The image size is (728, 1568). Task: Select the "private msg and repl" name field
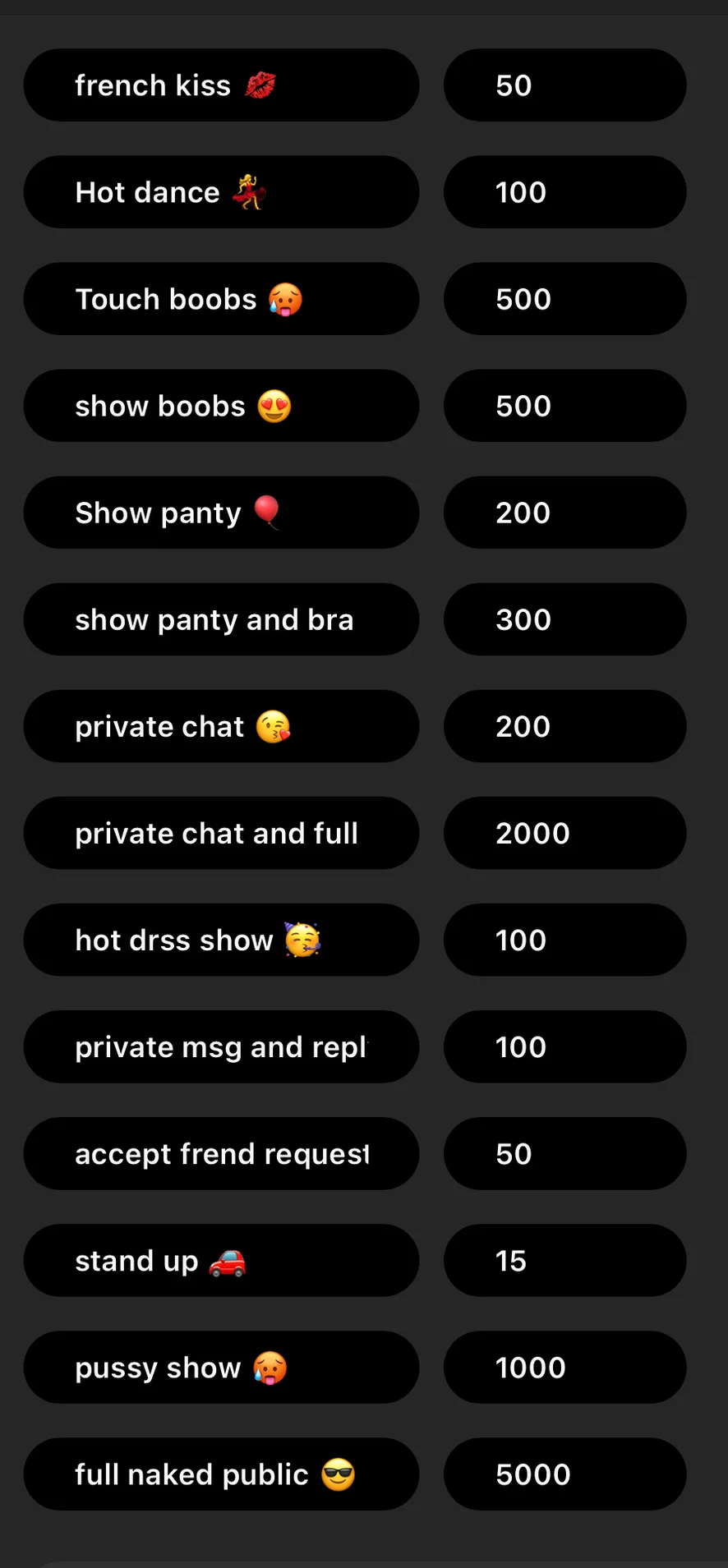(220, 1046)
